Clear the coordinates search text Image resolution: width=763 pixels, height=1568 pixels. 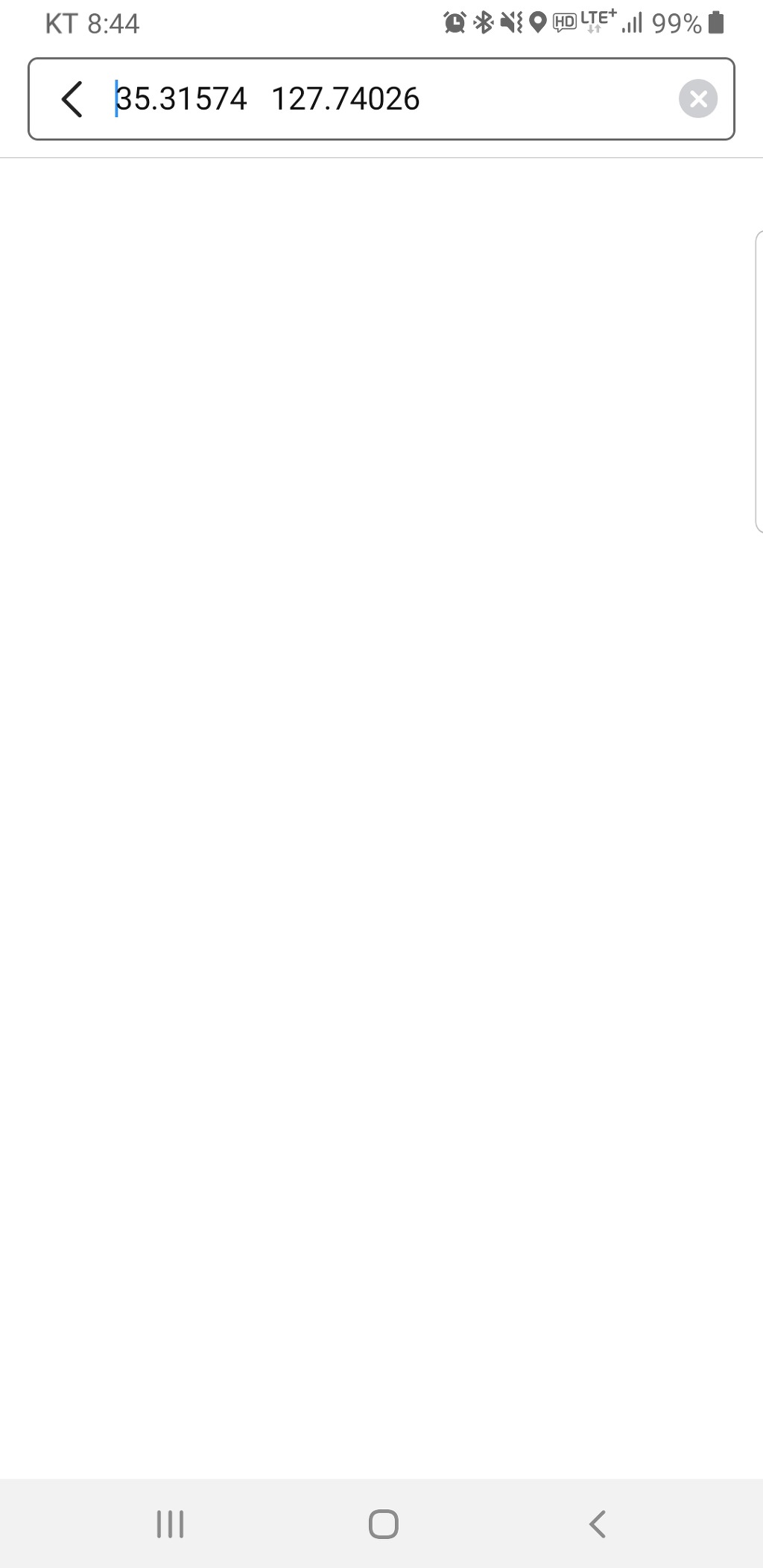[697, 98]
